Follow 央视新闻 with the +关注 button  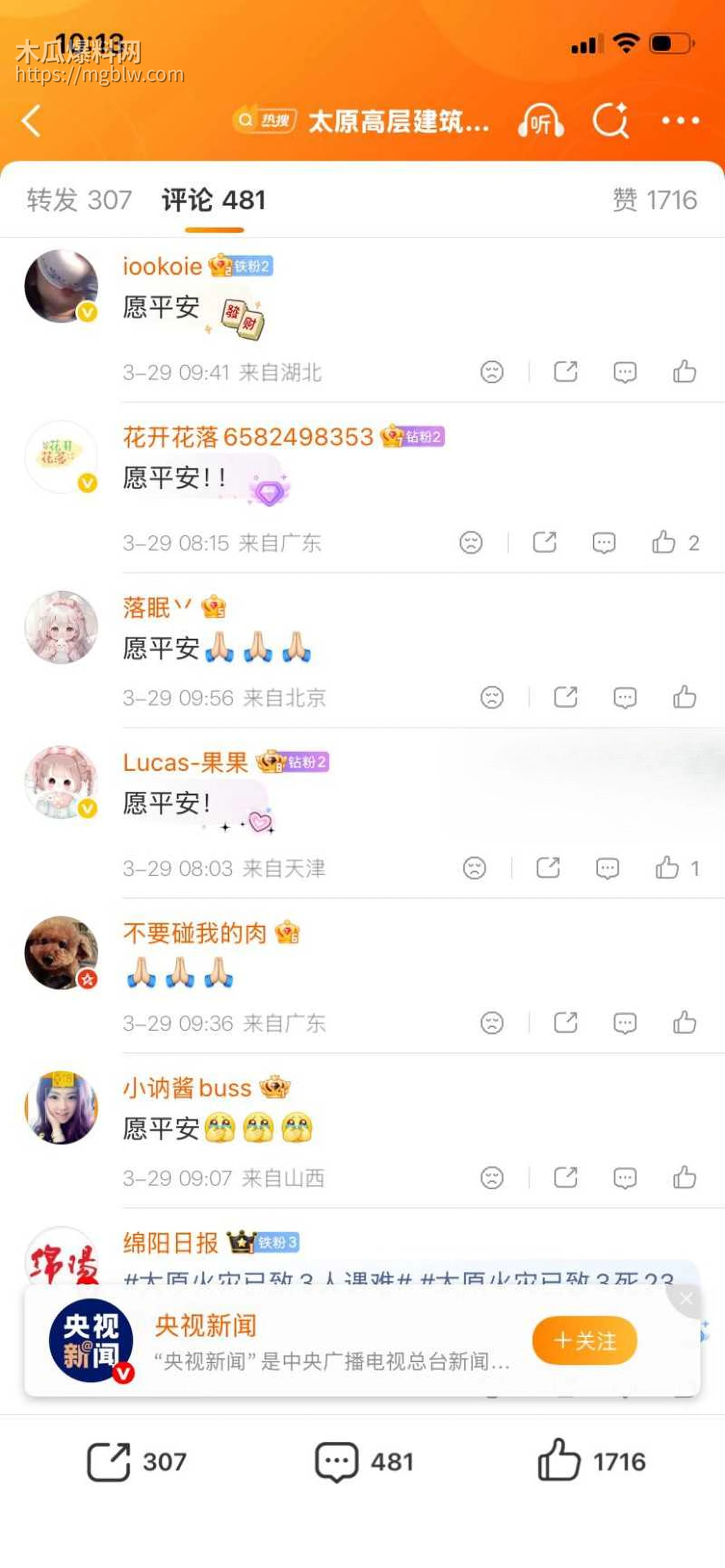(585, 1339)
